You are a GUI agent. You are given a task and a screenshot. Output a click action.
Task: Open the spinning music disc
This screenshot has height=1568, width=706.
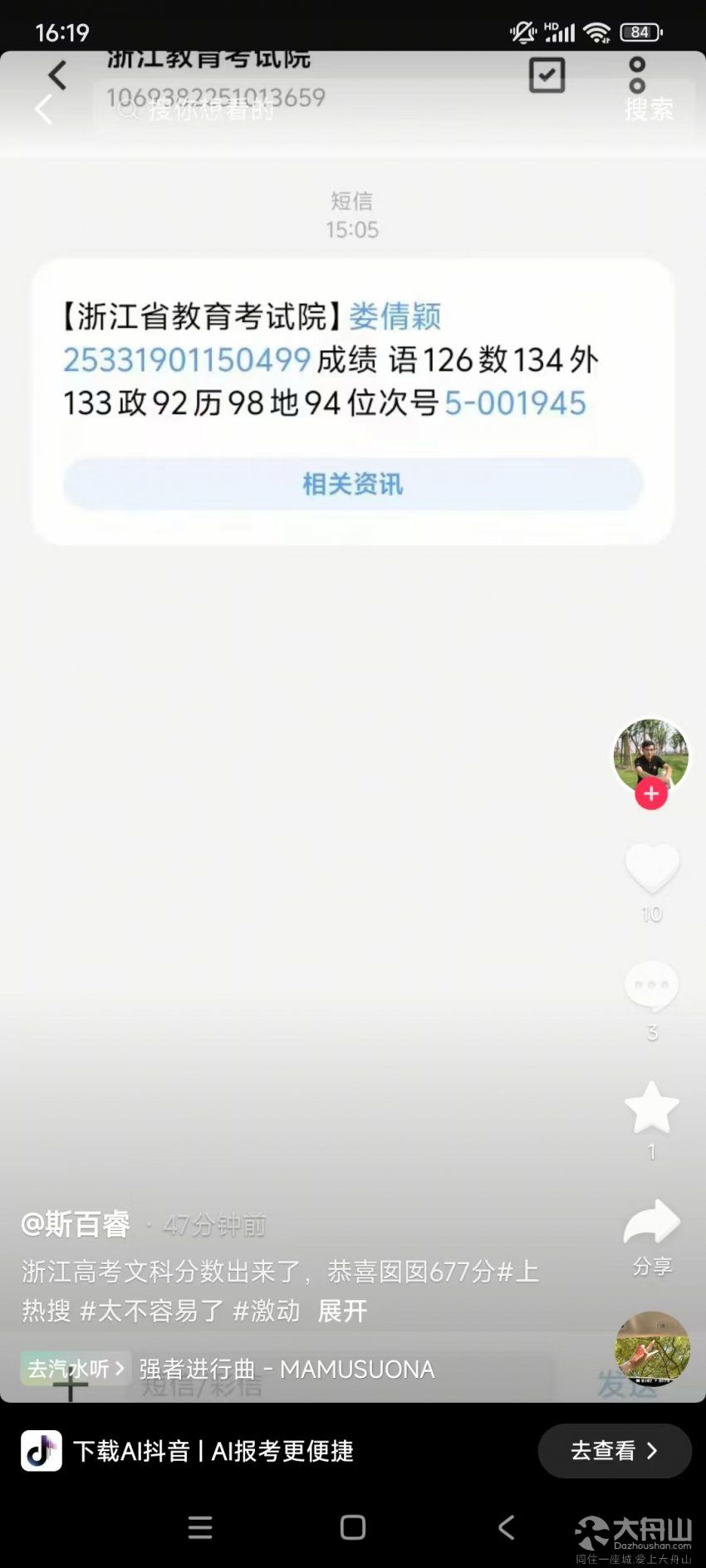(651, 1349)
